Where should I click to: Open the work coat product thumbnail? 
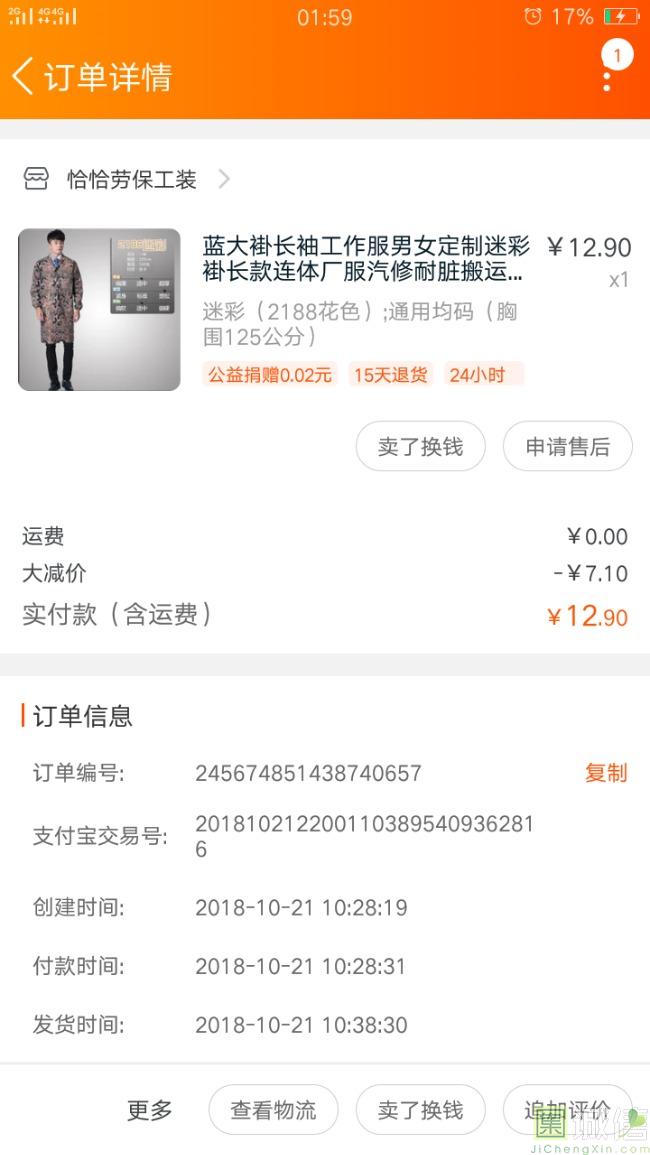coord(99,310)
